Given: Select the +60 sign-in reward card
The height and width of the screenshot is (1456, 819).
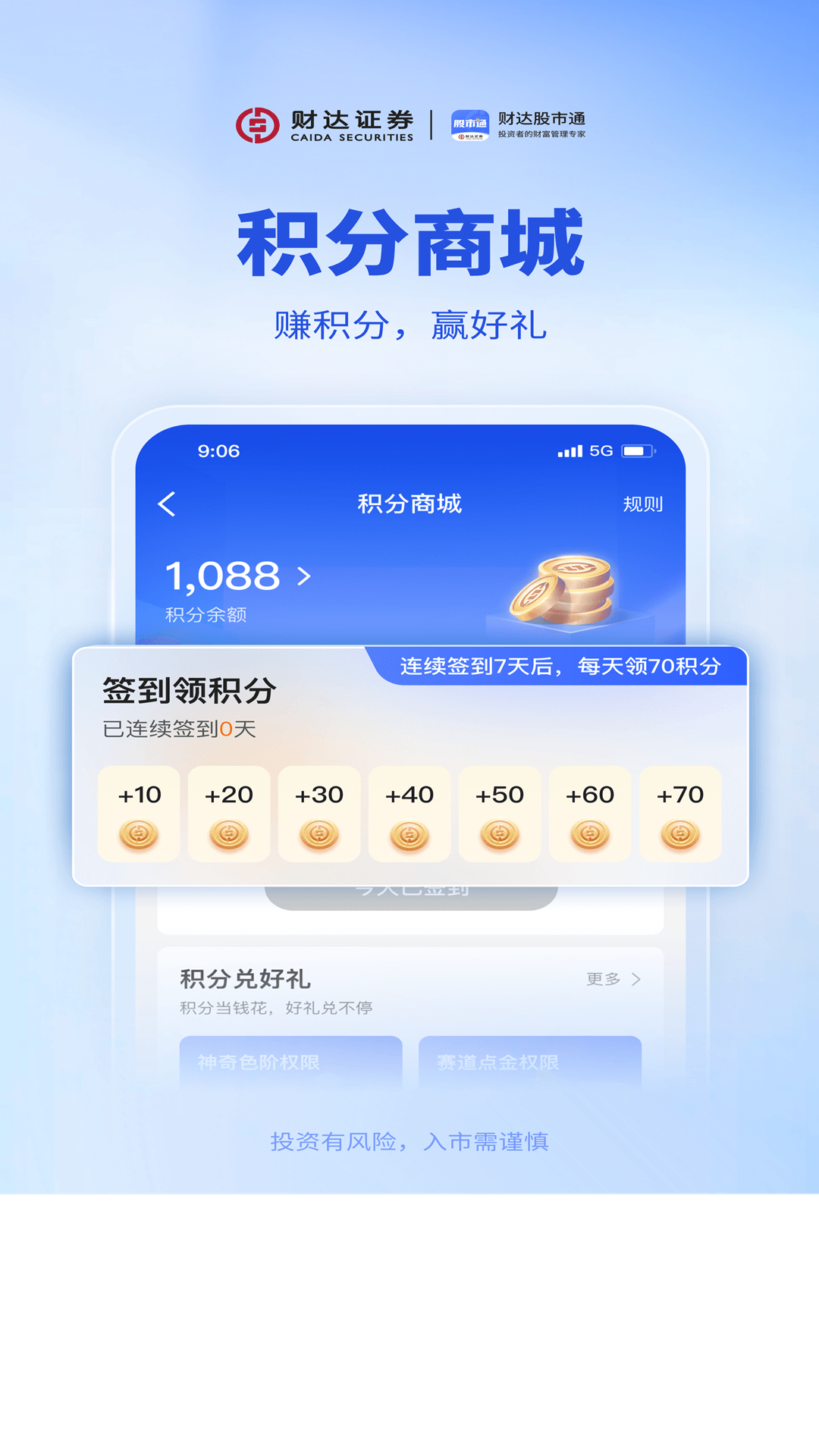Looking at the screenshot, I should pyautogui.click(x=590, y=814).
